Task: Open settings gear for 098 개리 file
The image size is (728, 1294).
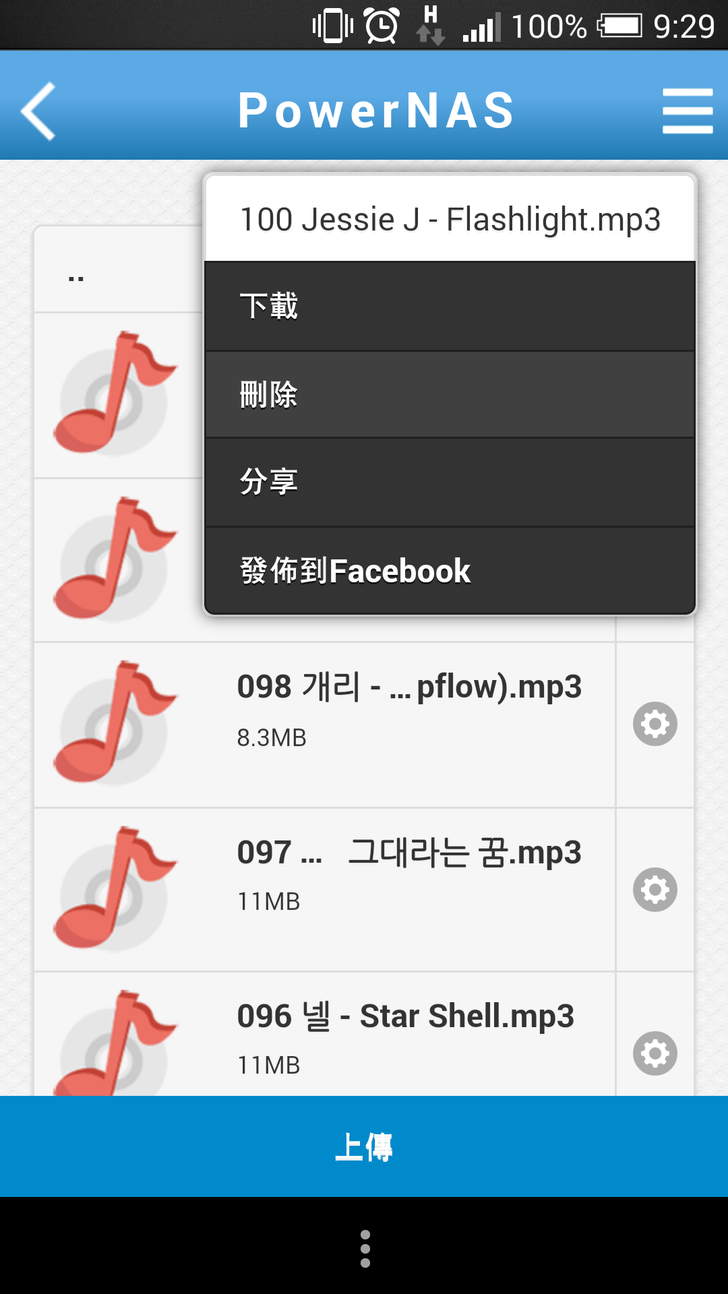Action: coord(655,724)
